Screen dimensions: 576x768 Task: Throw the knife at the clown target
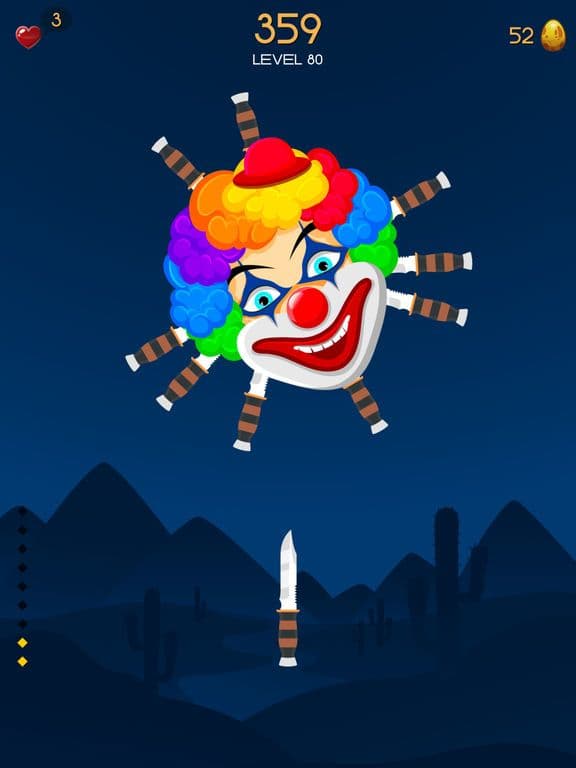pyautogui.click(x=288, y=598)
